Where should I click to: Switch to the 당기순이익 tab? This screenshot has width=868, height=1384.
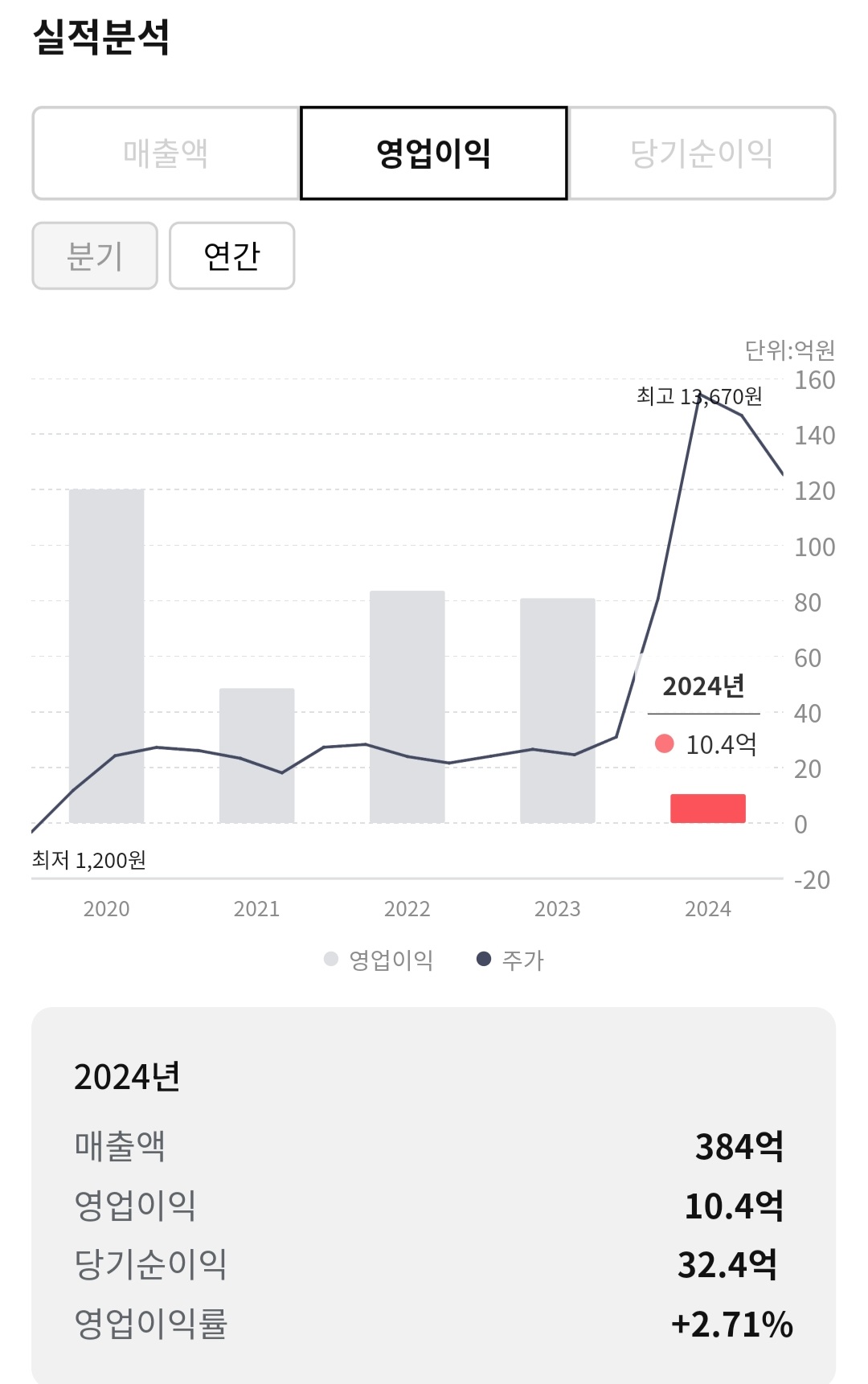(x=702, y=153)
